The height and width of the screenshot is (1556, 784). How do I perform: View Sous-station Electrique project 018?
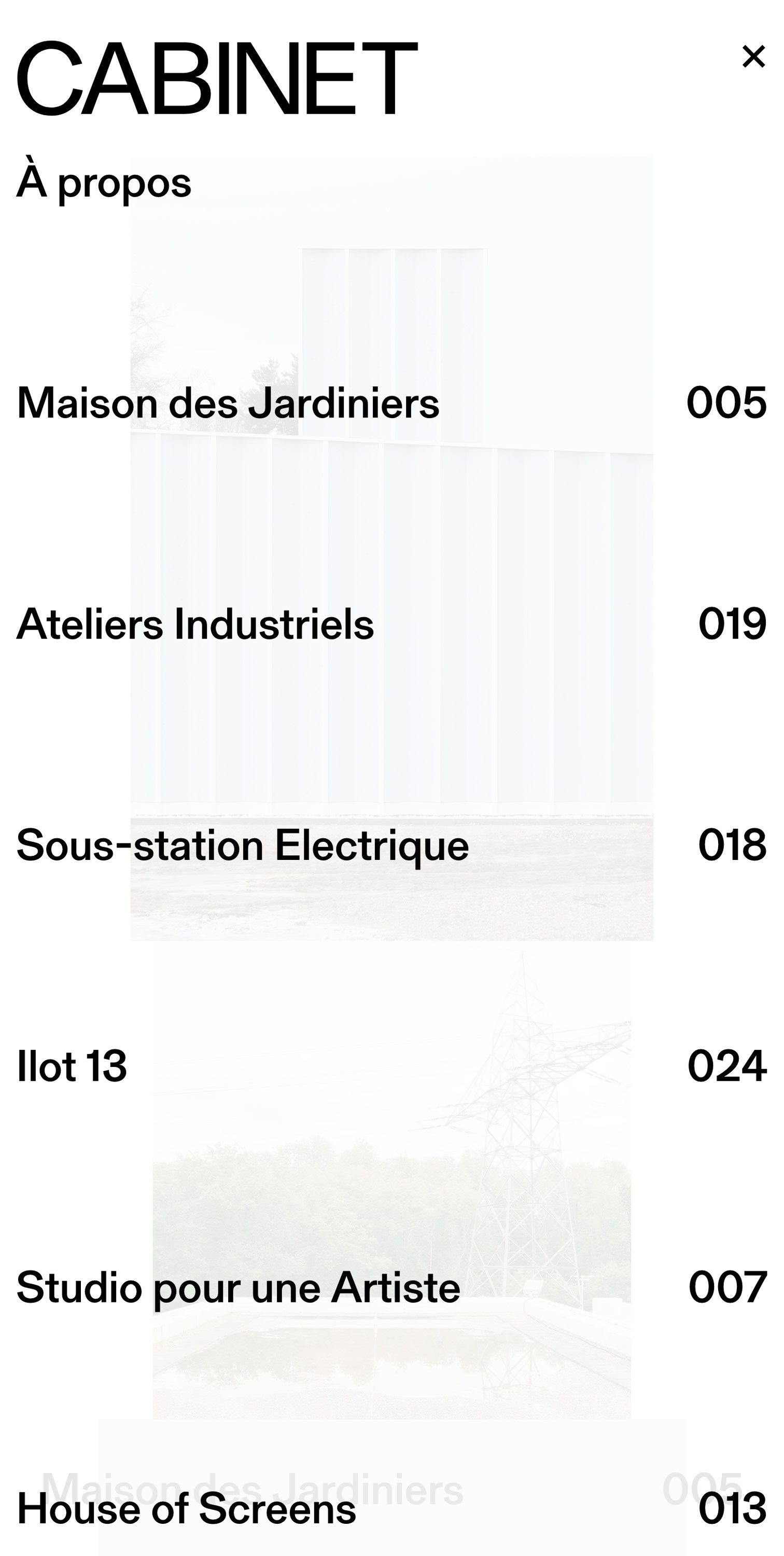[x=392, y=844]
